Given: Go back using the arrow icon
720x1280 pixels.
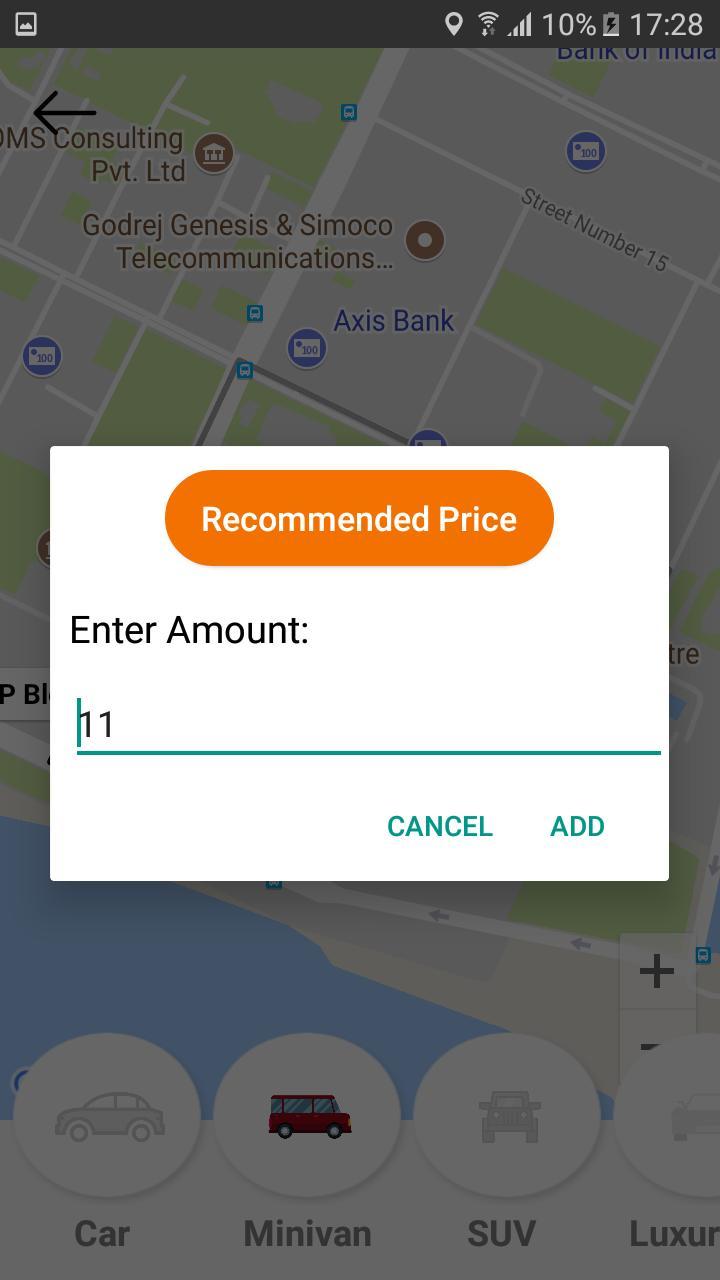Looking at the screenshot, I should coord(64,113).
